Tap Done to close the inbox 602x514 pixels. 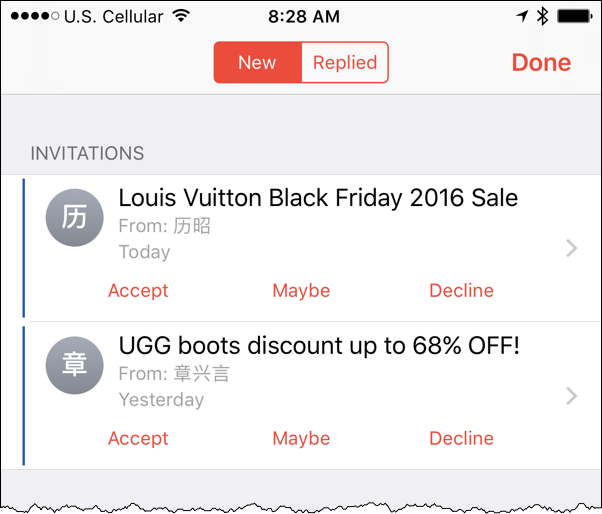(541, 62)
